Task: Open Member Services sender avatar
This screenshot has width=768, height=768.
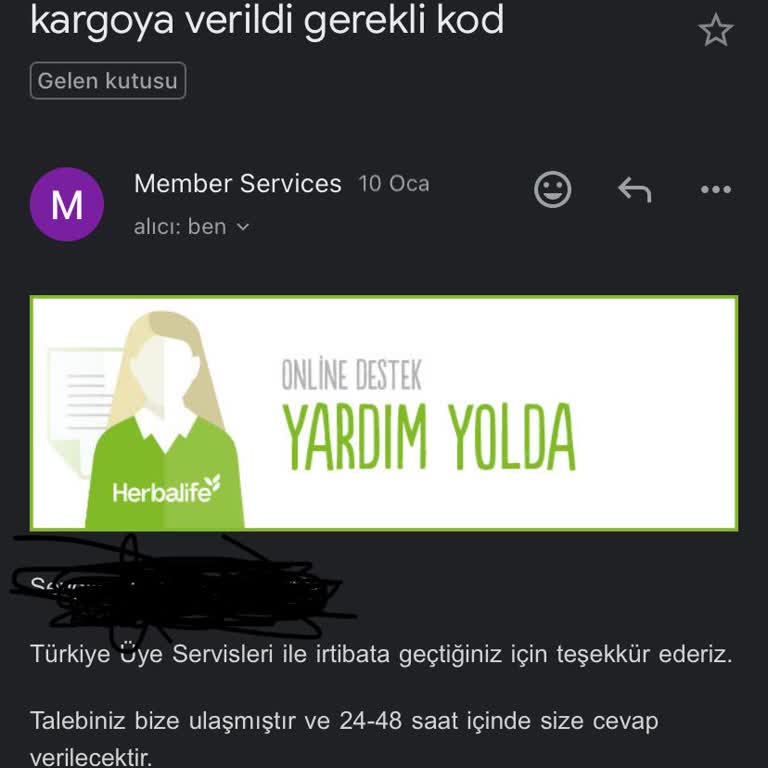Action: 67,205
